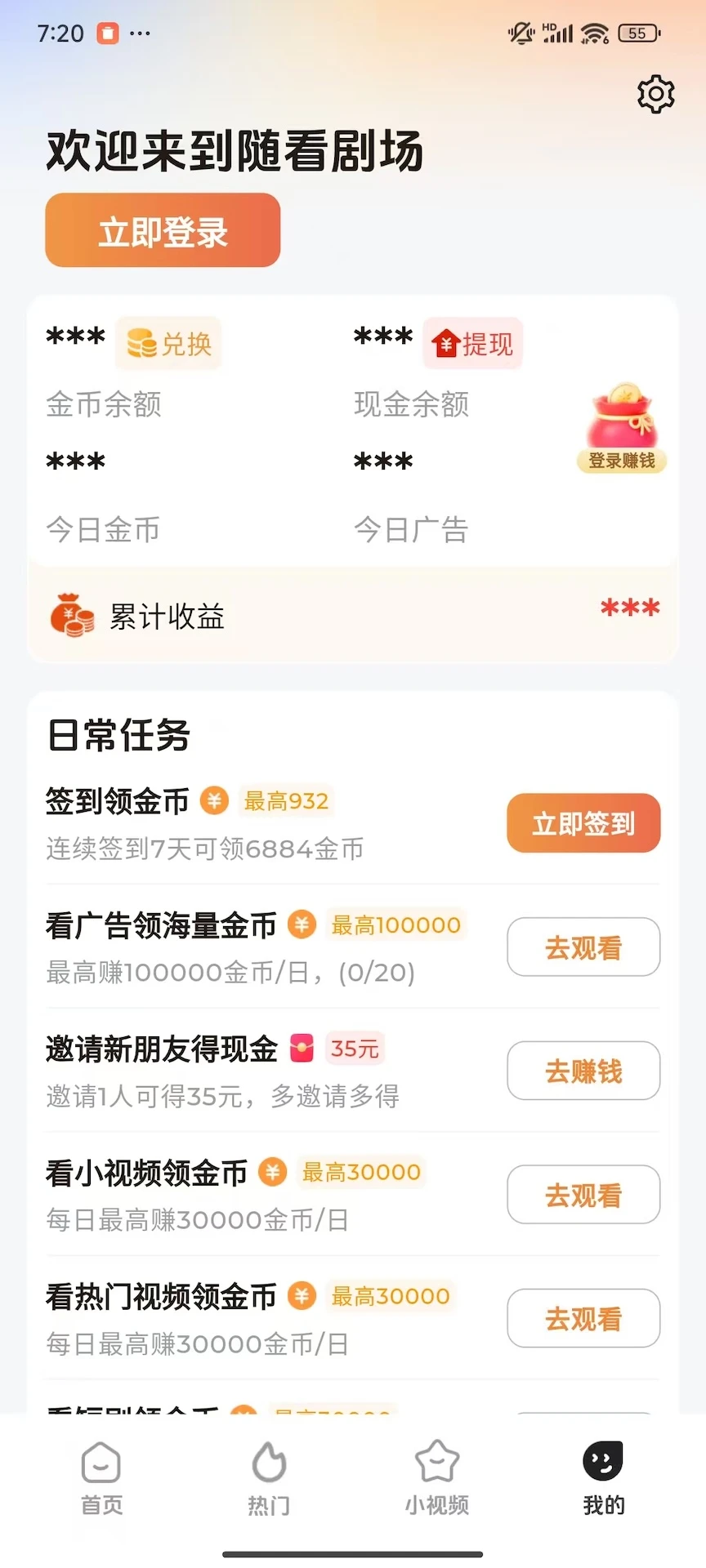Tap the 累计收益 coins icon
This screenshot has height=1568, width=706.
point(72,615)
